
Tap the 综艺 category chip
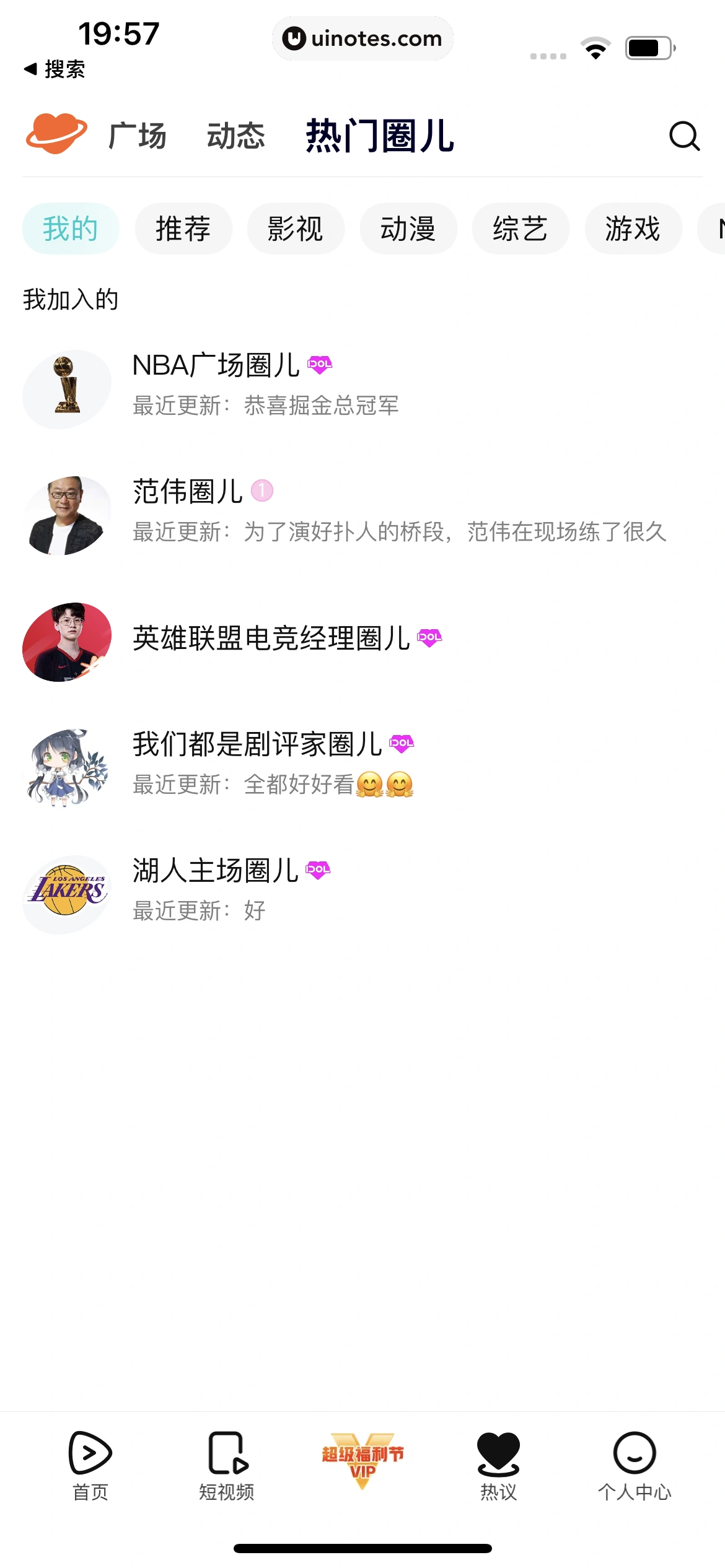point(521,229)
